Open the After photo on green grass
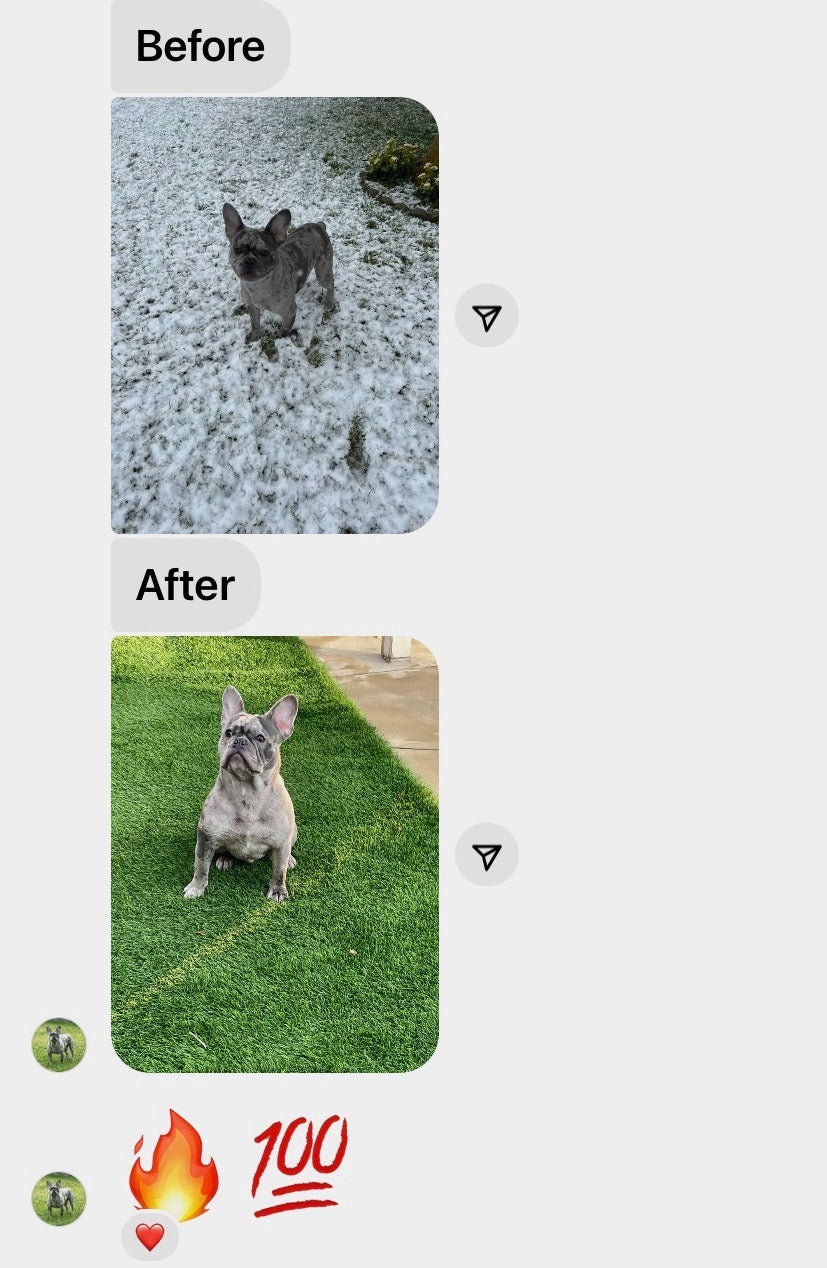Image resolution: width=827 pixels, height=1268 pixels. tap(274, 854)
